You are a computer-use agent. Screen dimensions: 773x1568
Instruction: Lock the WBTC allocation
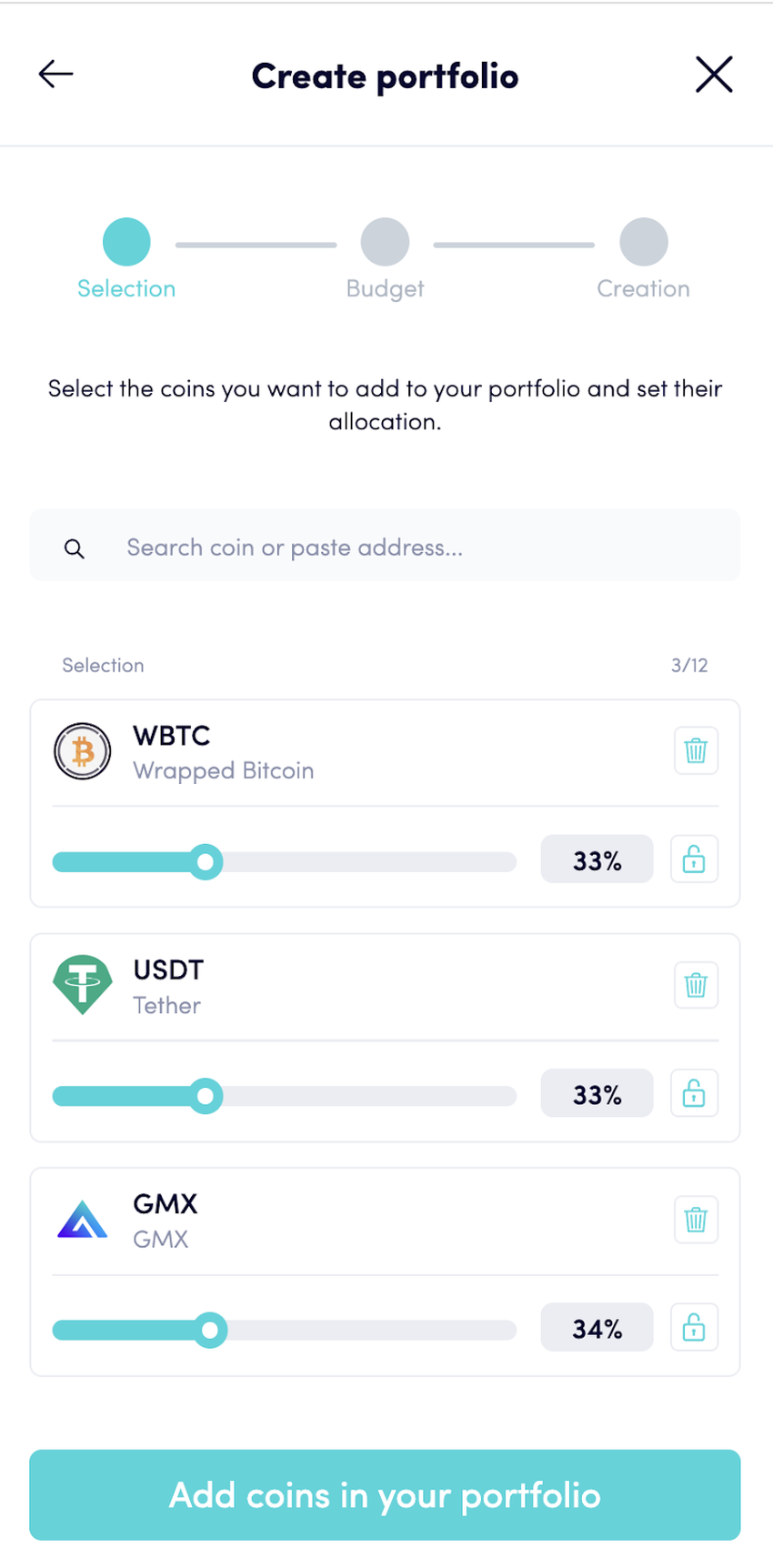click(694, 859)
